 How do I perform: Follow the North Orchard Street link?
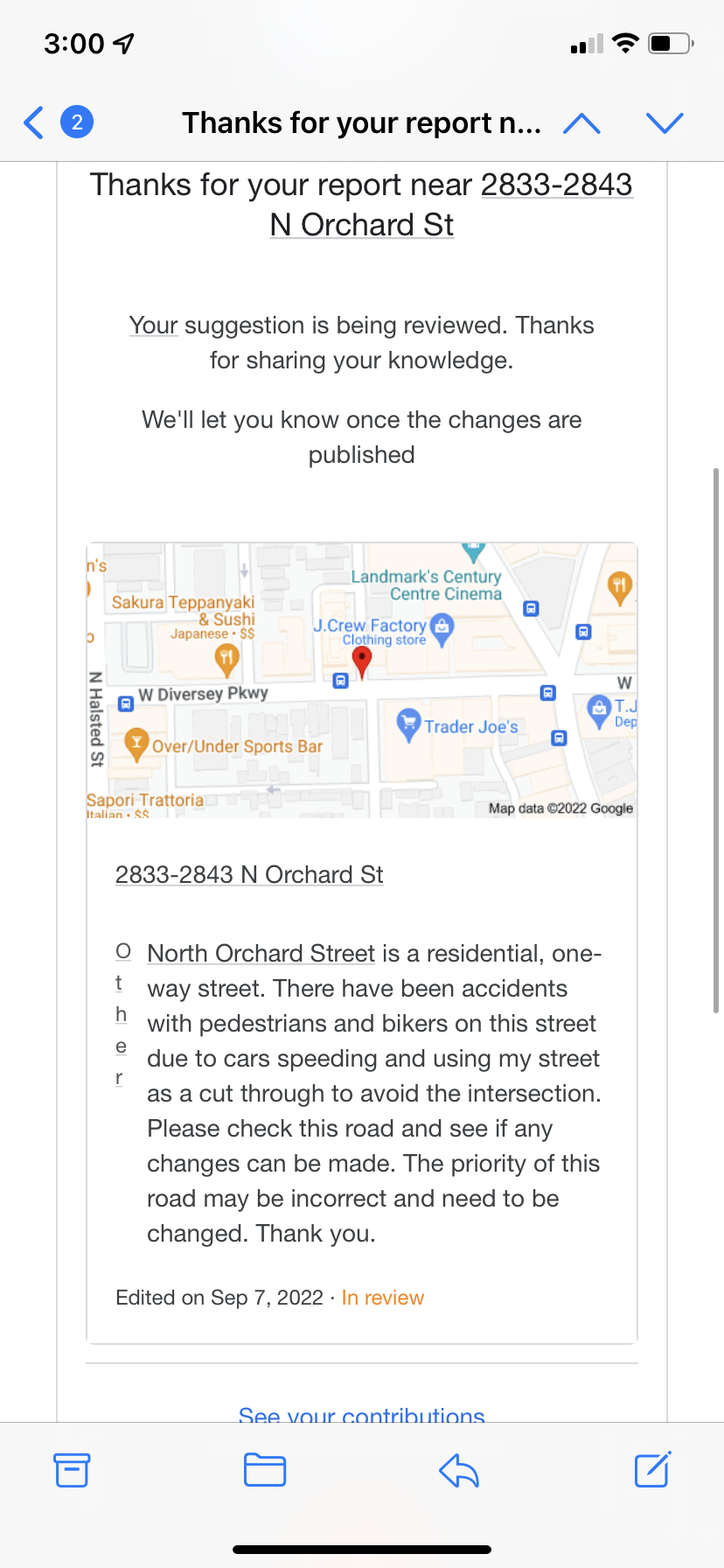260,953
